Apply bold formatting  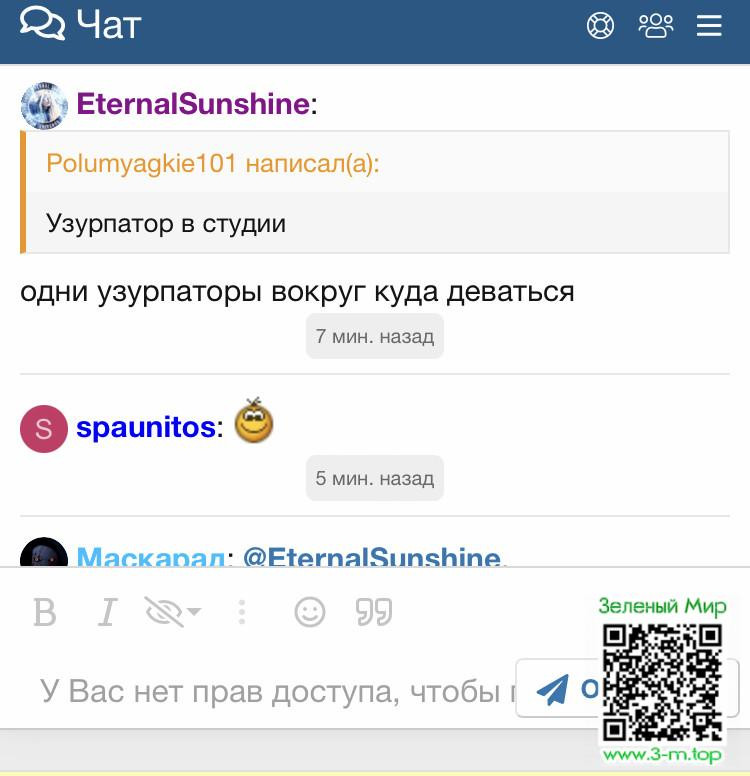pos(45,612)
